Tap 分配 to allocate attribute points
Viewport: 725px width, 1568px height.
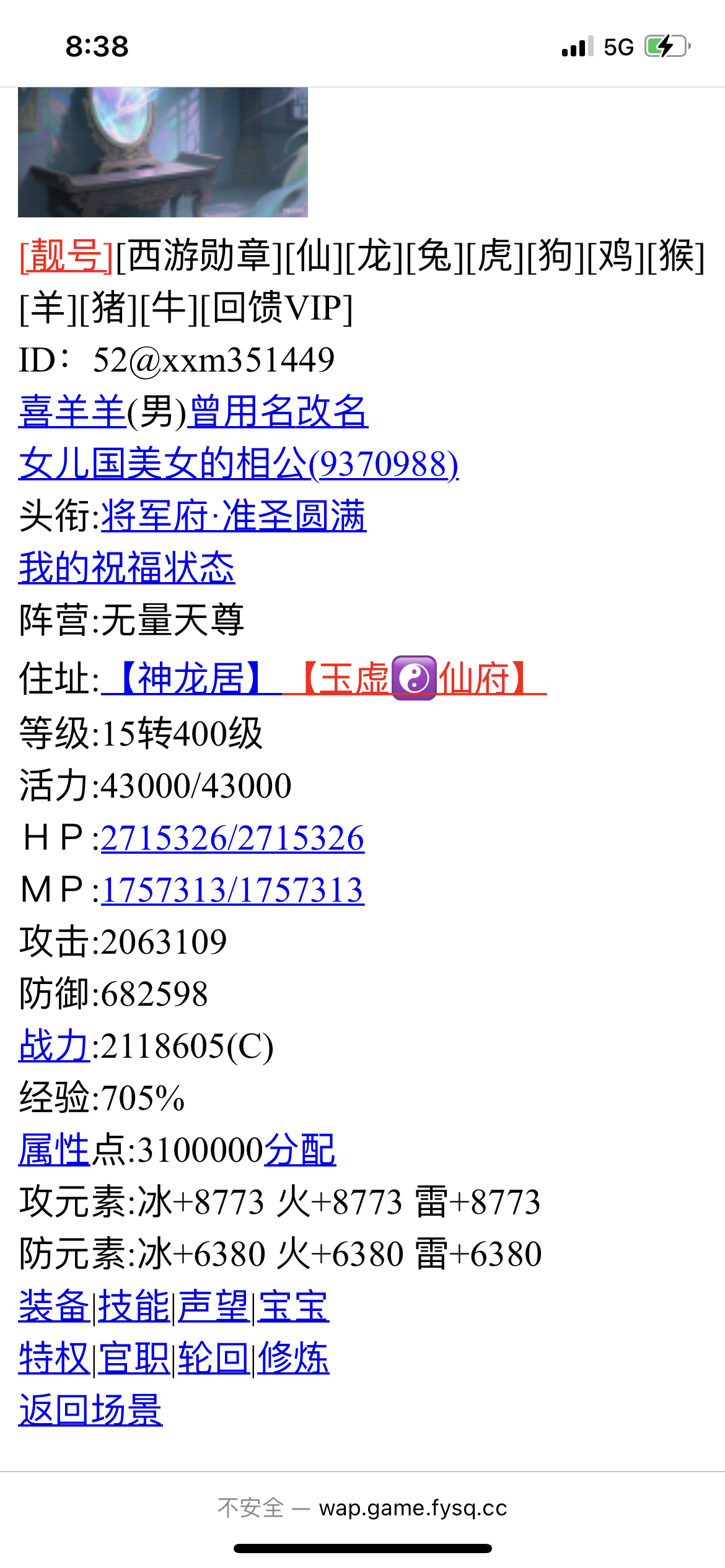(x=300, y=1151)
